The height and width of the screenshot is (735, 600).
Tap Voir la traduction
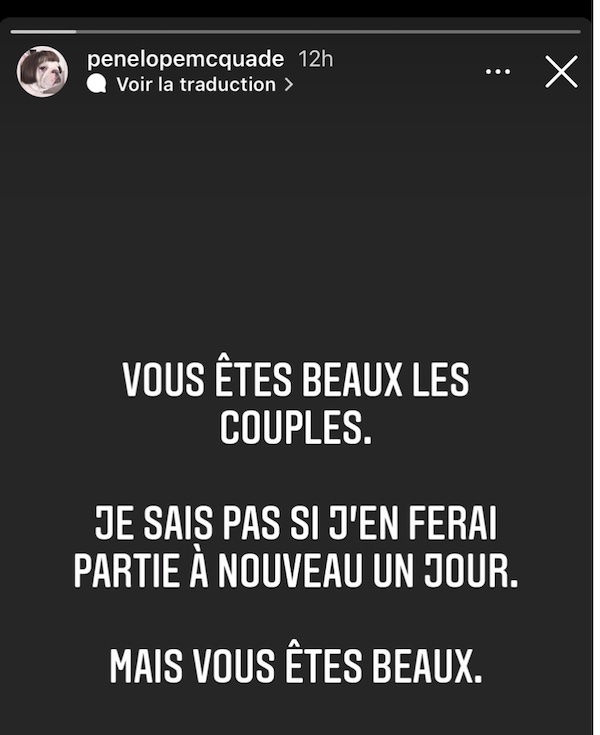(x=195, y=85)
